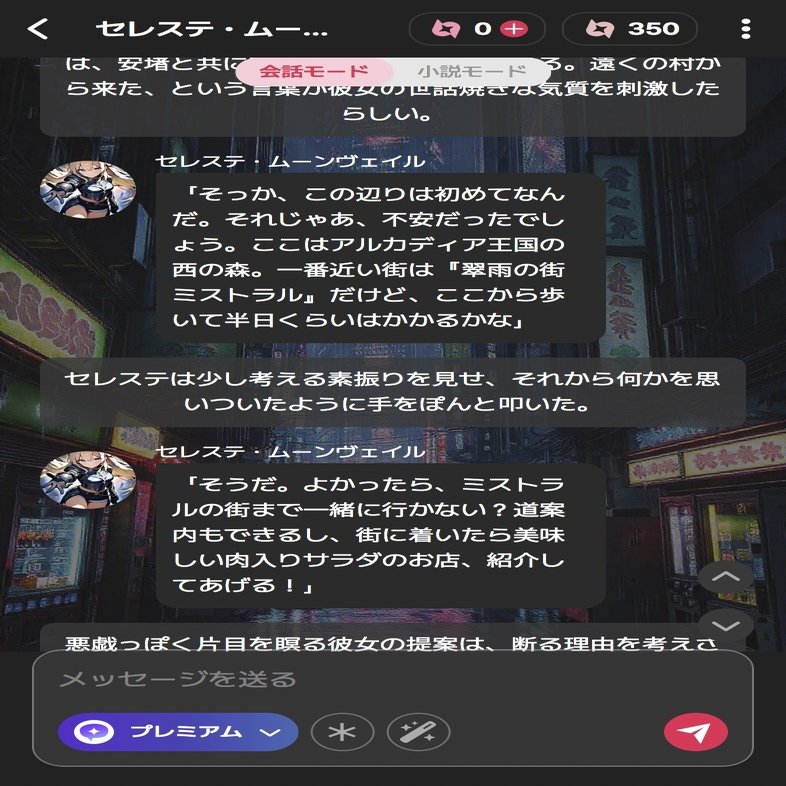Open セレステ's avatar on first reply
Viewport: 786px width, 786px height.
click(87, 190)
